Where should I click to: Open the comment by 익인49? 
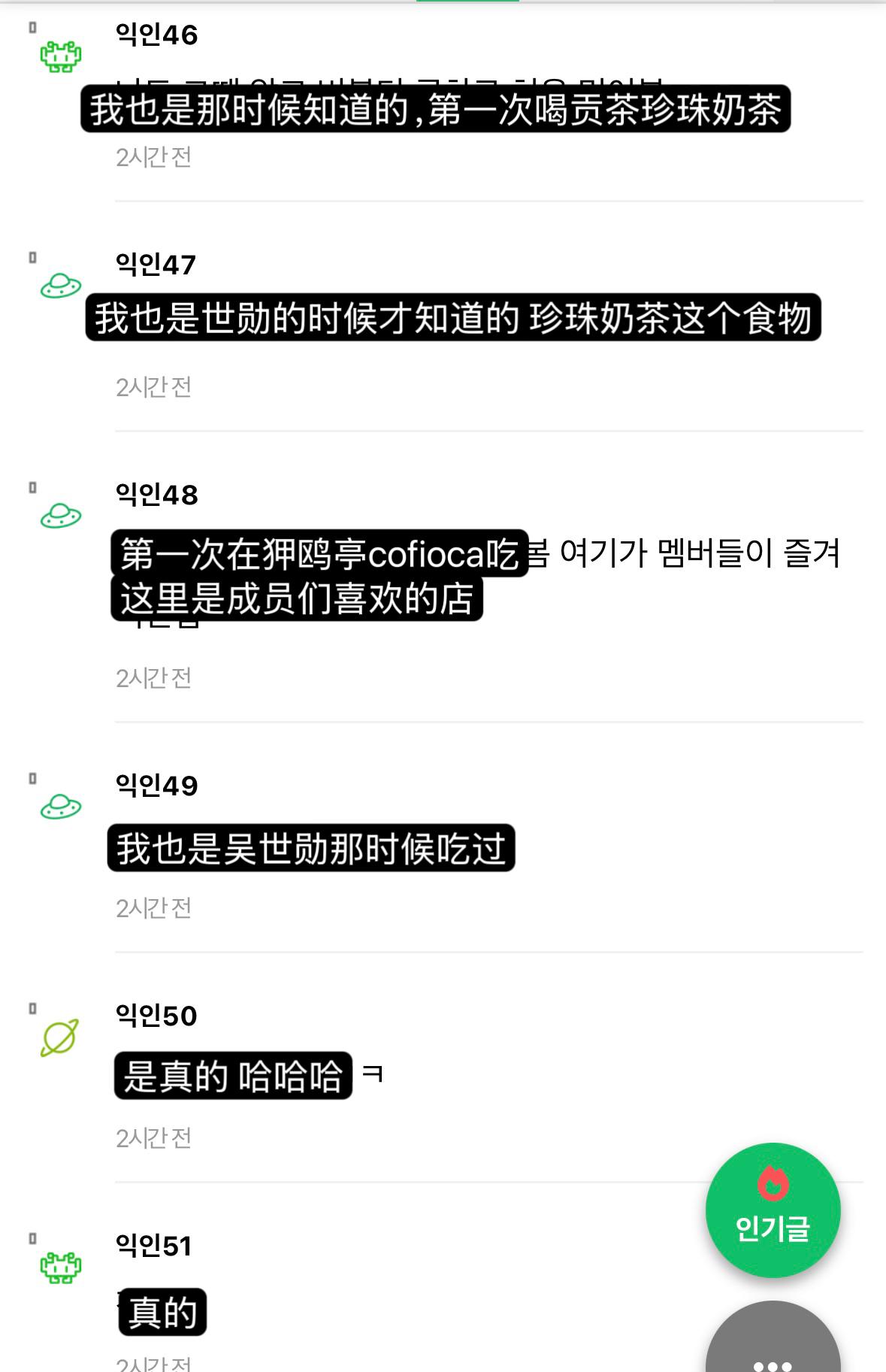(311, 849)
